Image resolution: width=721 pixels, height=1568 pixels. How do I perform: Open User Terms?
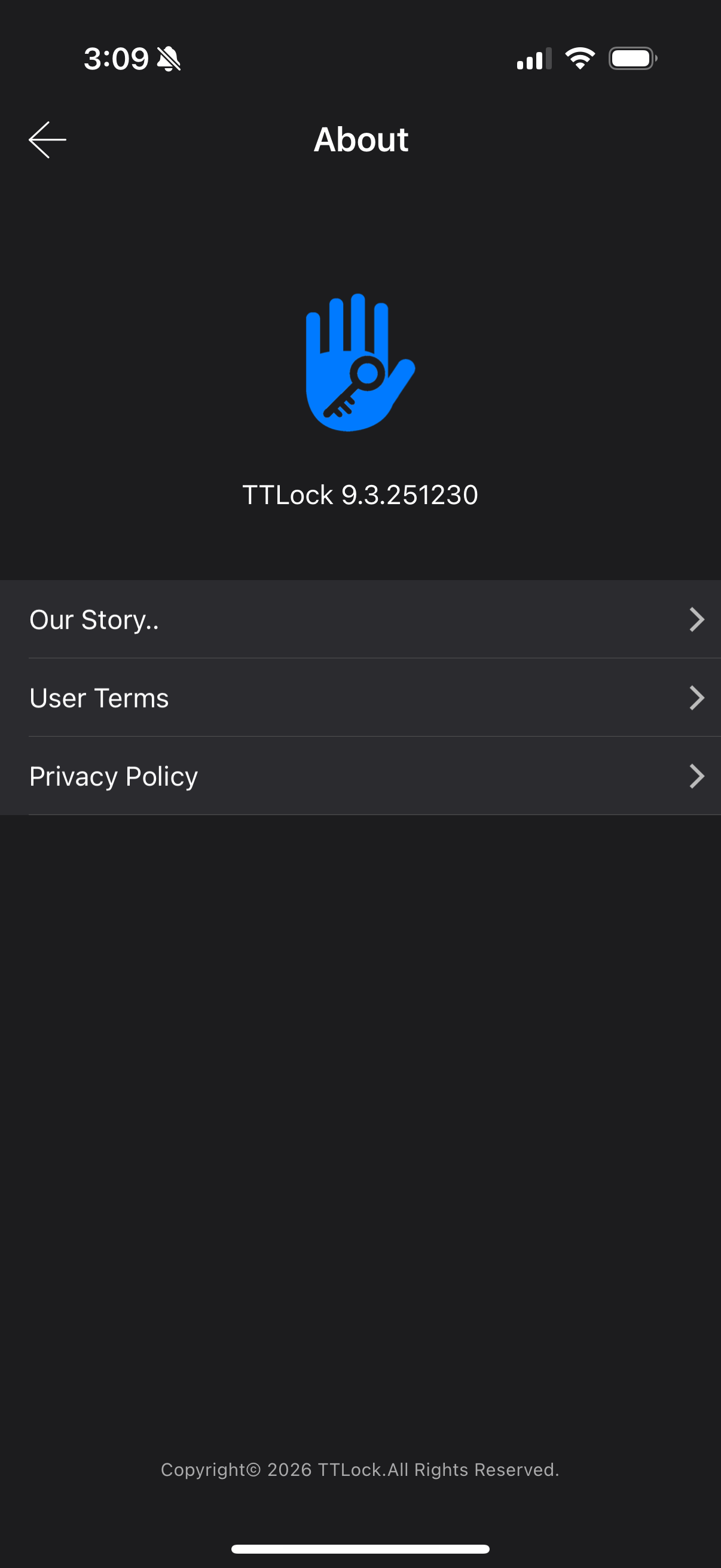coord(360,697)
